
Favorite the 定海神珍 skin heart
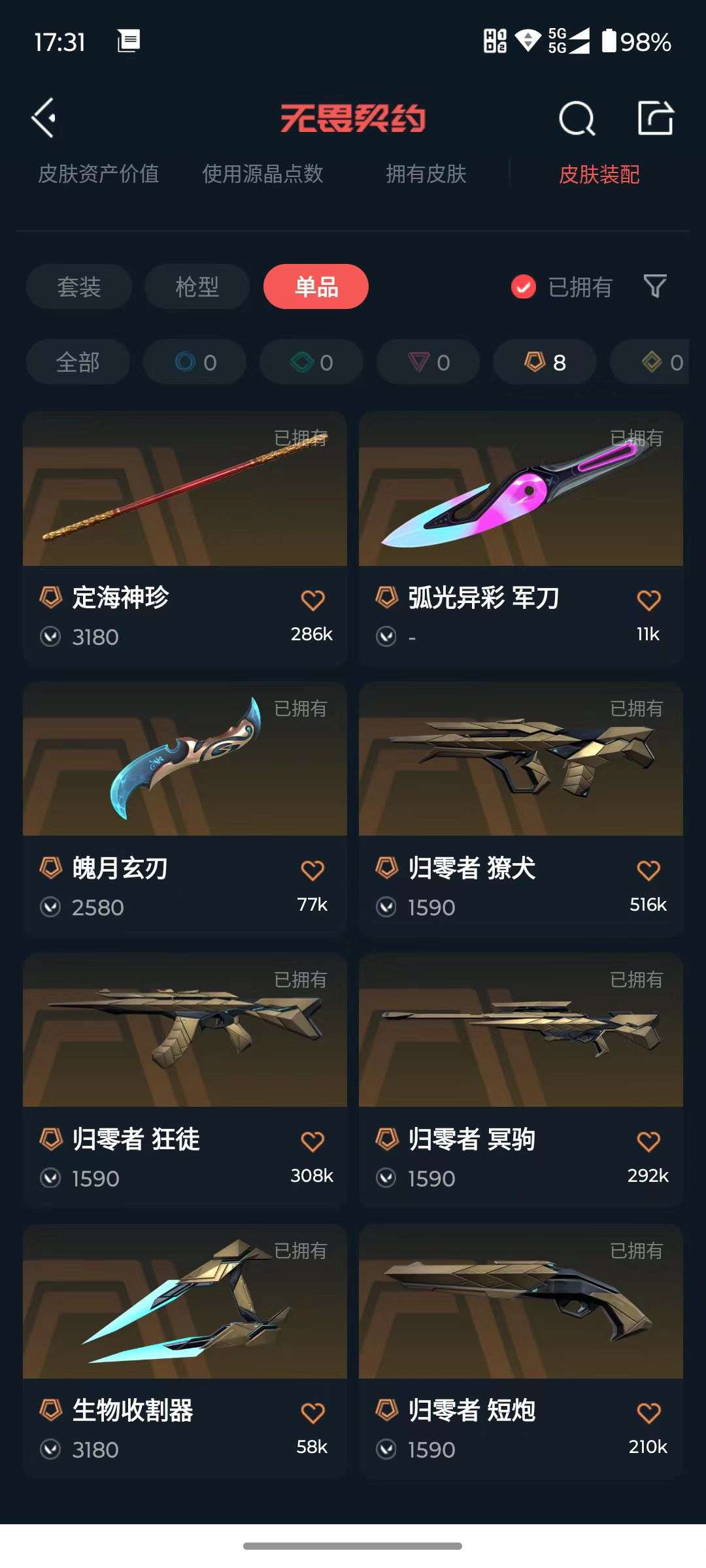[x=312, y=599]
